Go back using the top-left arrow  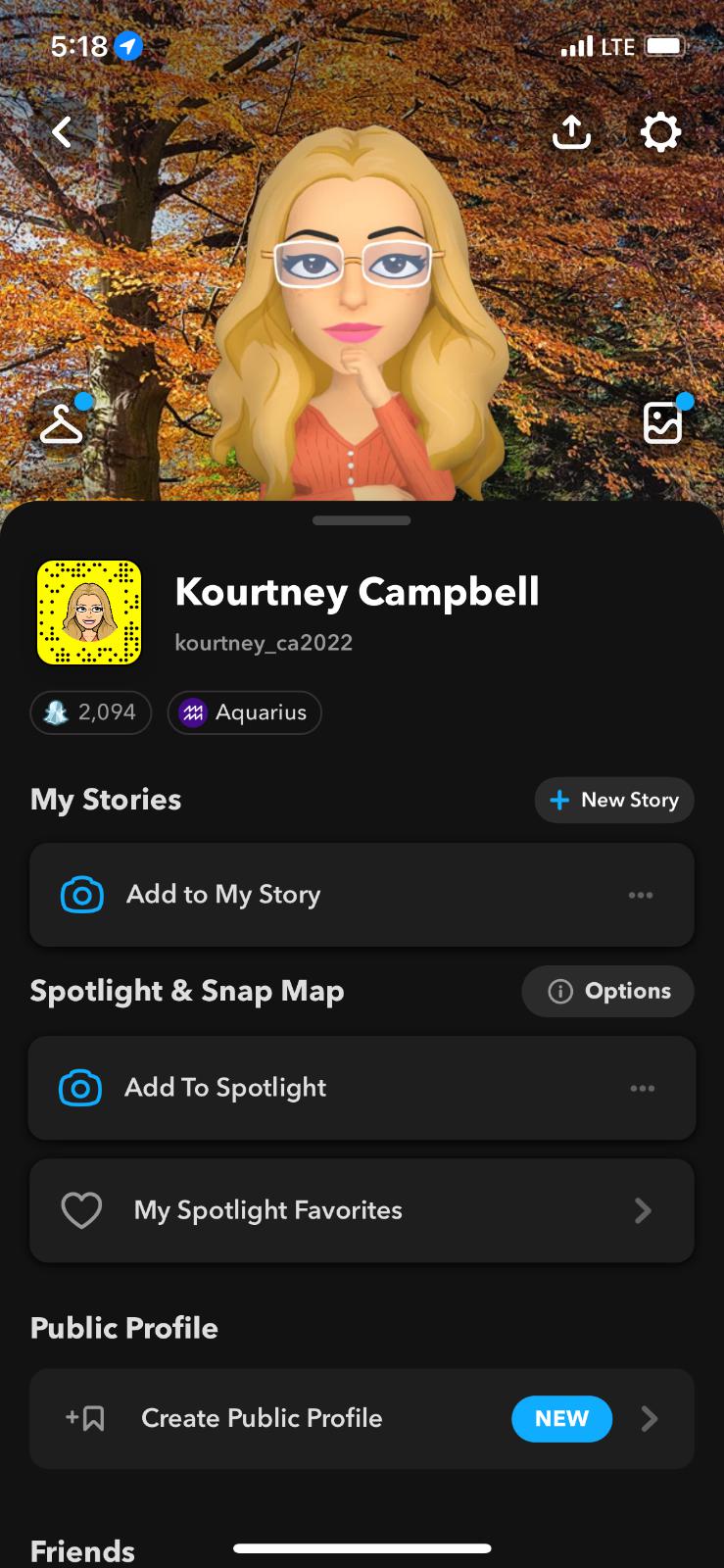[x=63, y=131]
